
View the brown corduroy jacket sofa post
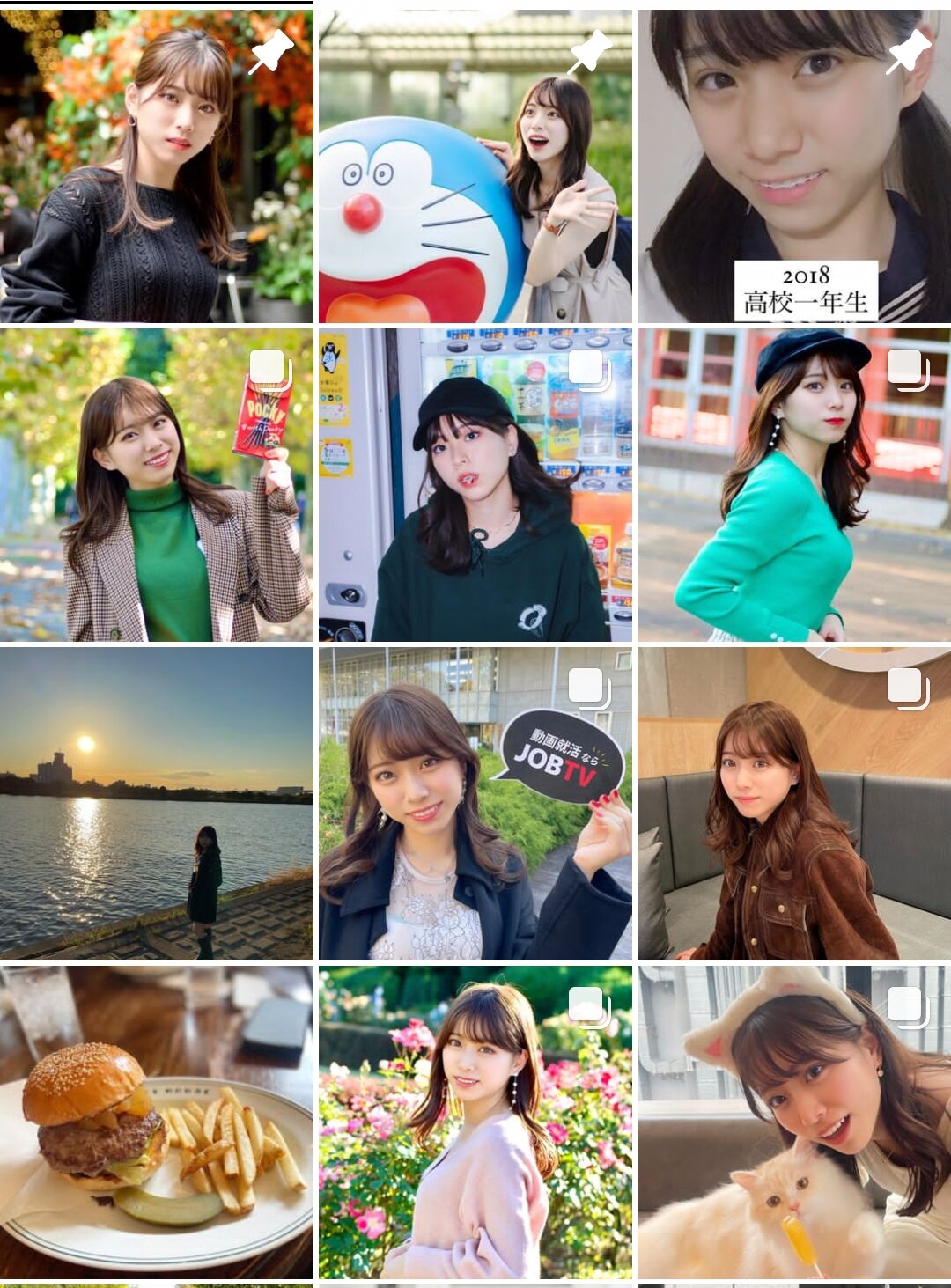[x=793, y=804]
